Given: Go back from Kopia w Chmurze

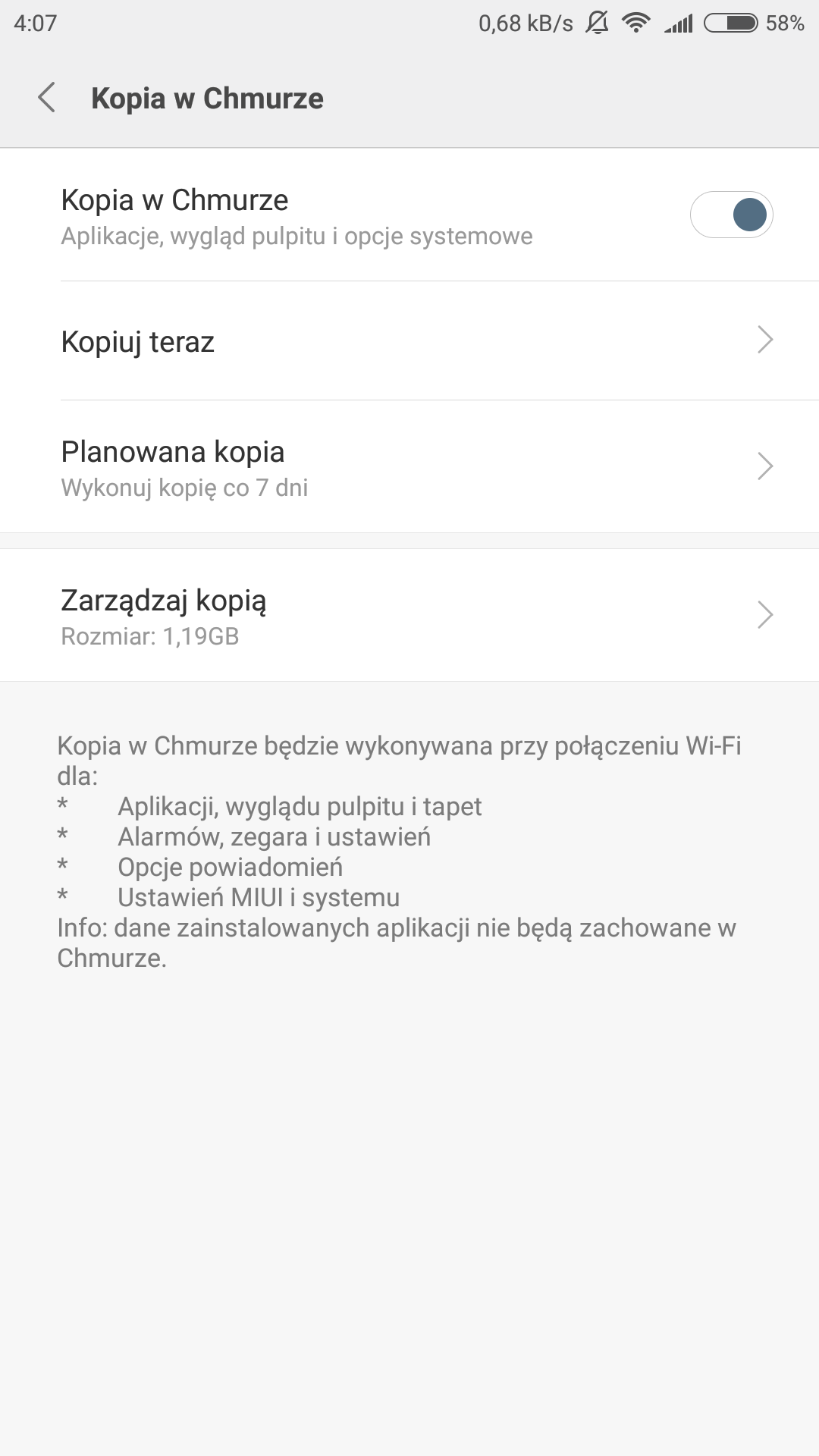Looking at the screenshot, I should pos(47,98).
